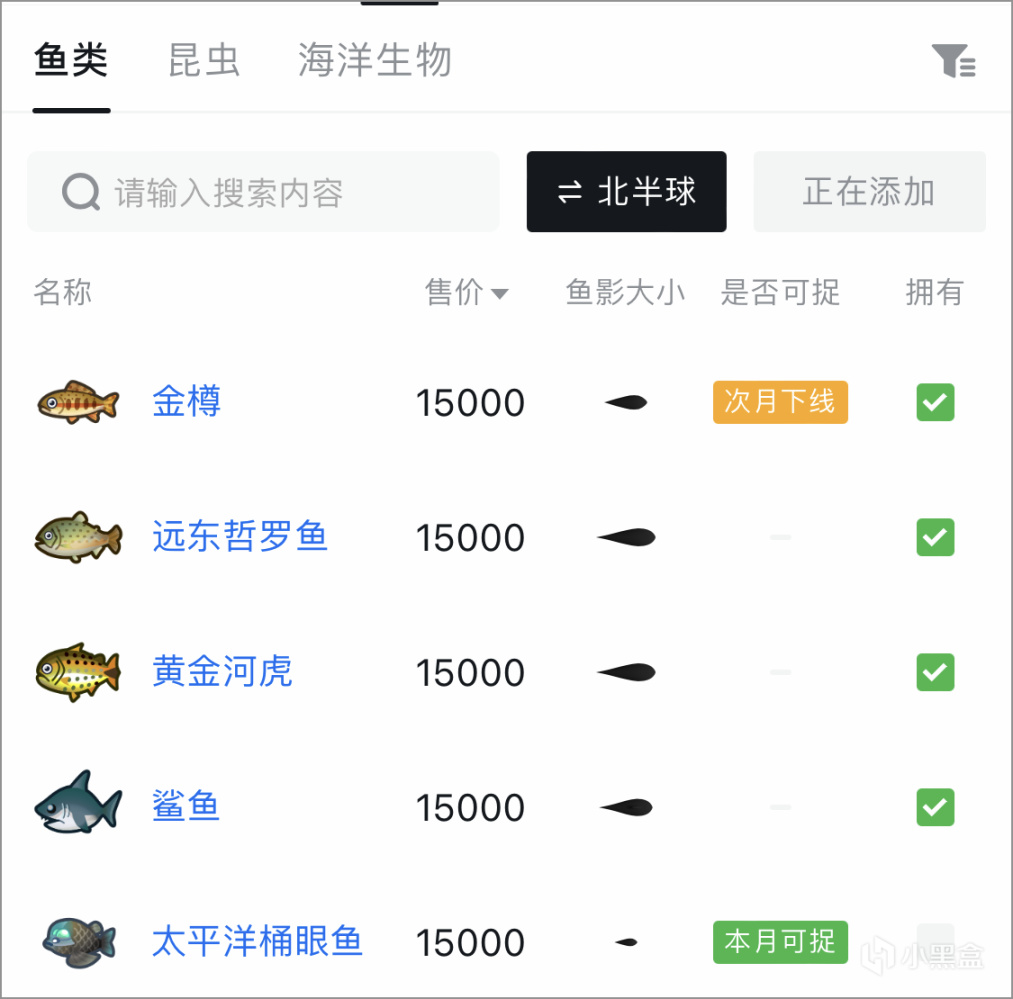Image resolution: width=1013 pixels, height=999 pixels.
Task: Tap the 正在添加 button
Action: (868, 192)
